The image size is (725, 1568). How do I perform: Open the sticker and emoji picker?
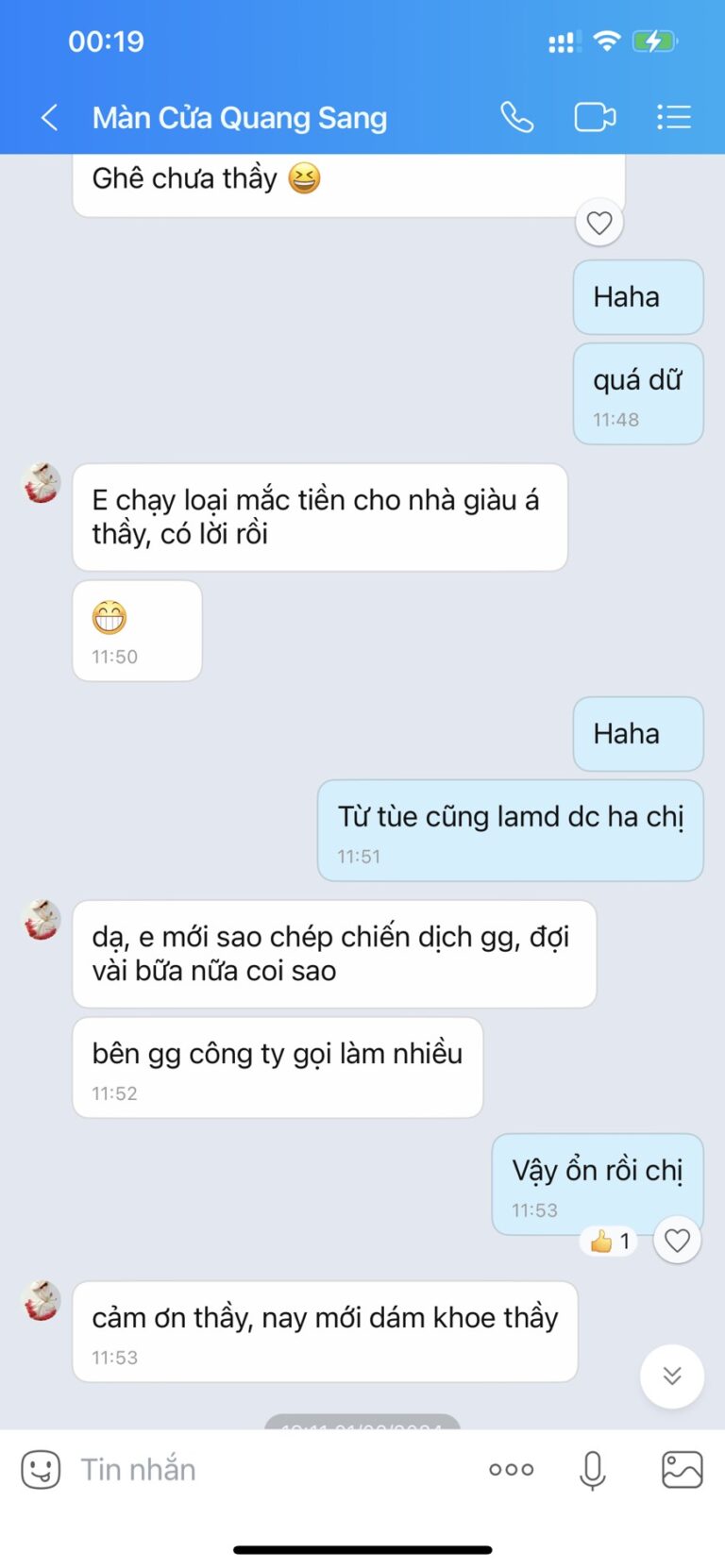(x=41, y=1469)
